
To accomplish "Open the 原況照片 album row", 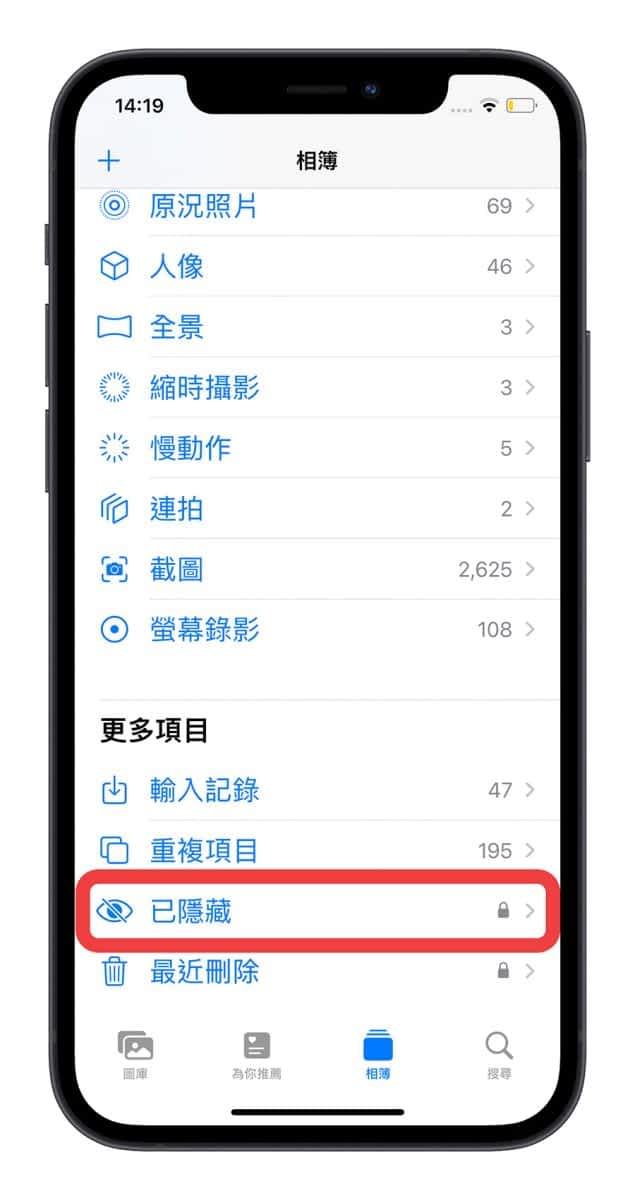I will (318, 207).
